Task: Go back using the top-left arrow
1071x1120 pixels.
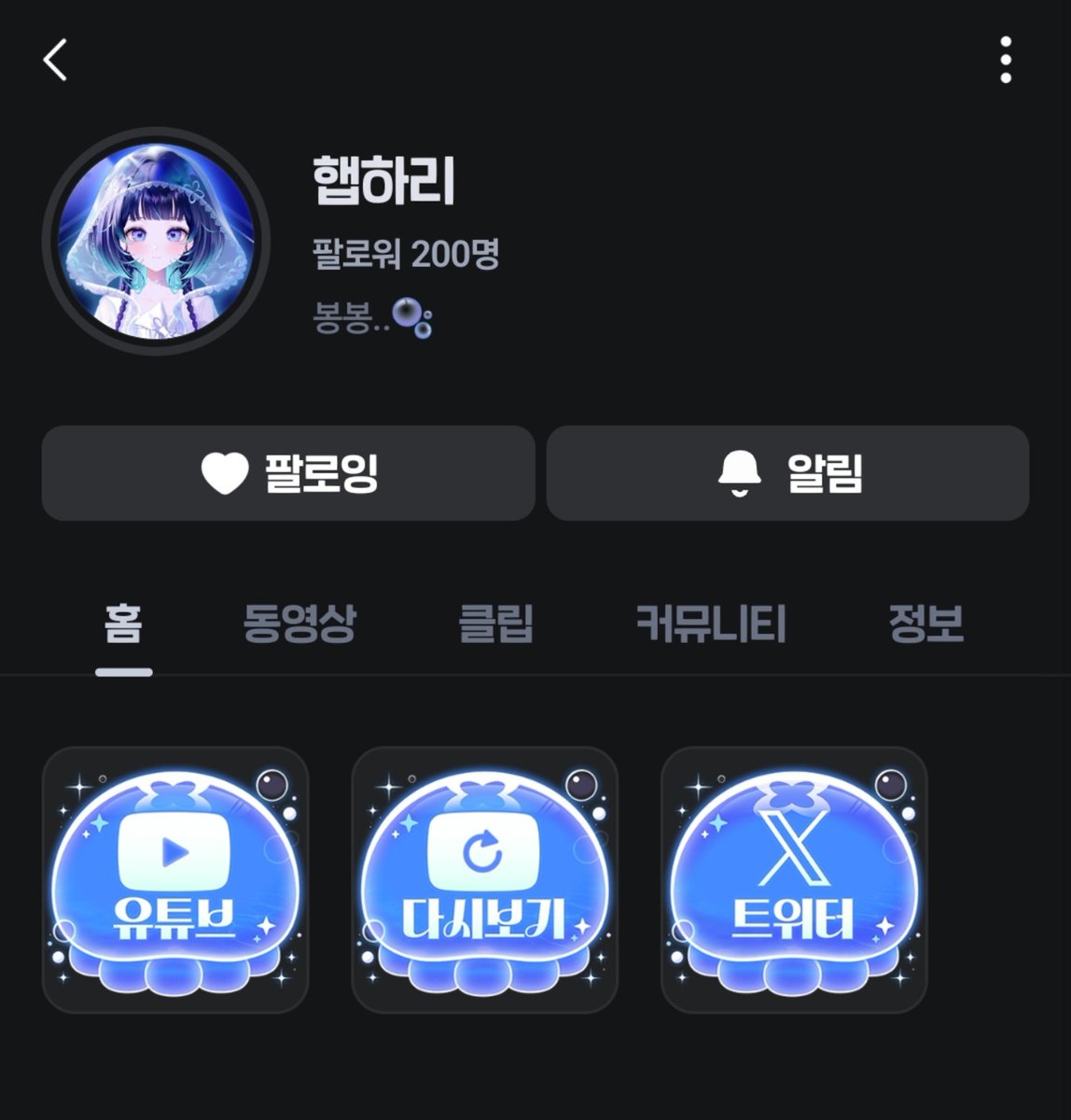Action: point(55,60)
